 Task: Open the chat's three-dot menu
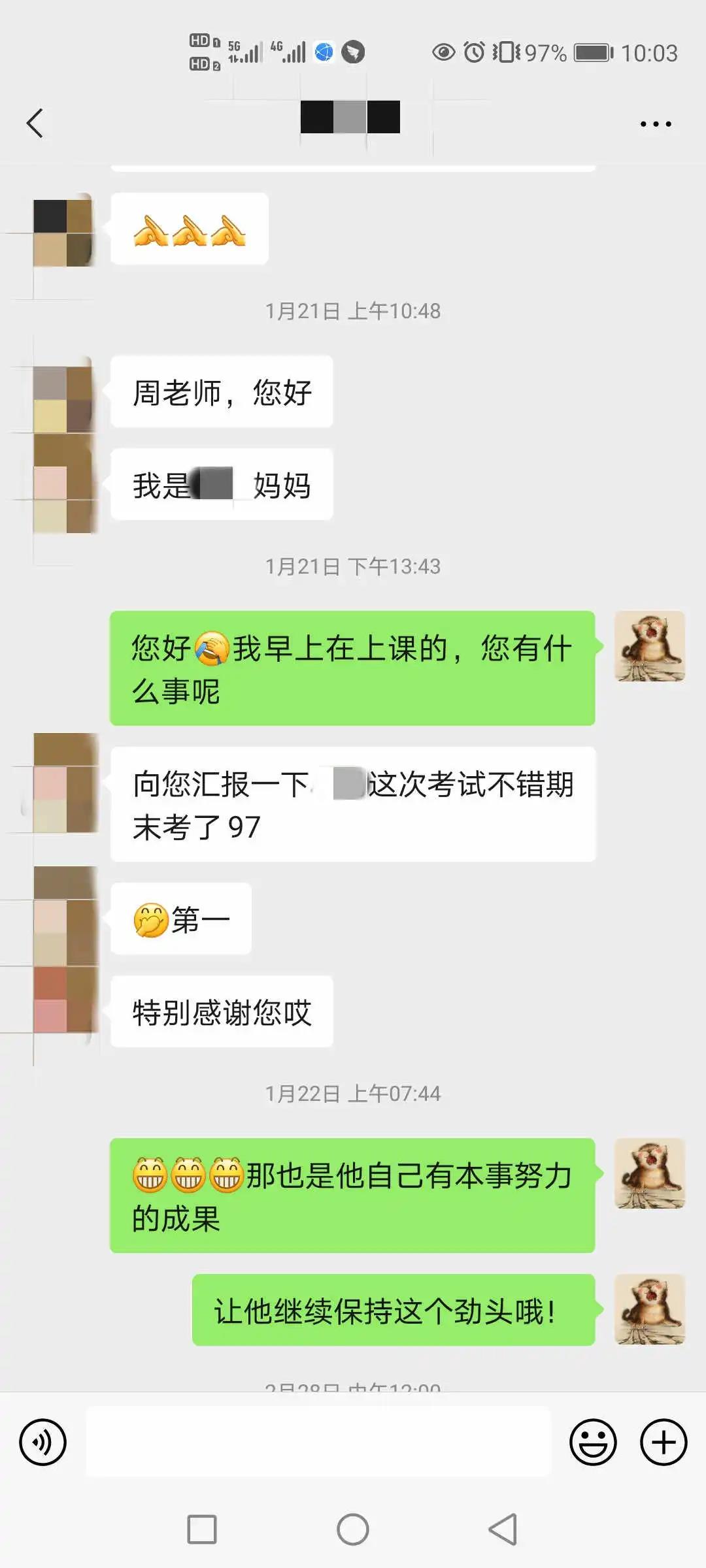pos(655,123)
